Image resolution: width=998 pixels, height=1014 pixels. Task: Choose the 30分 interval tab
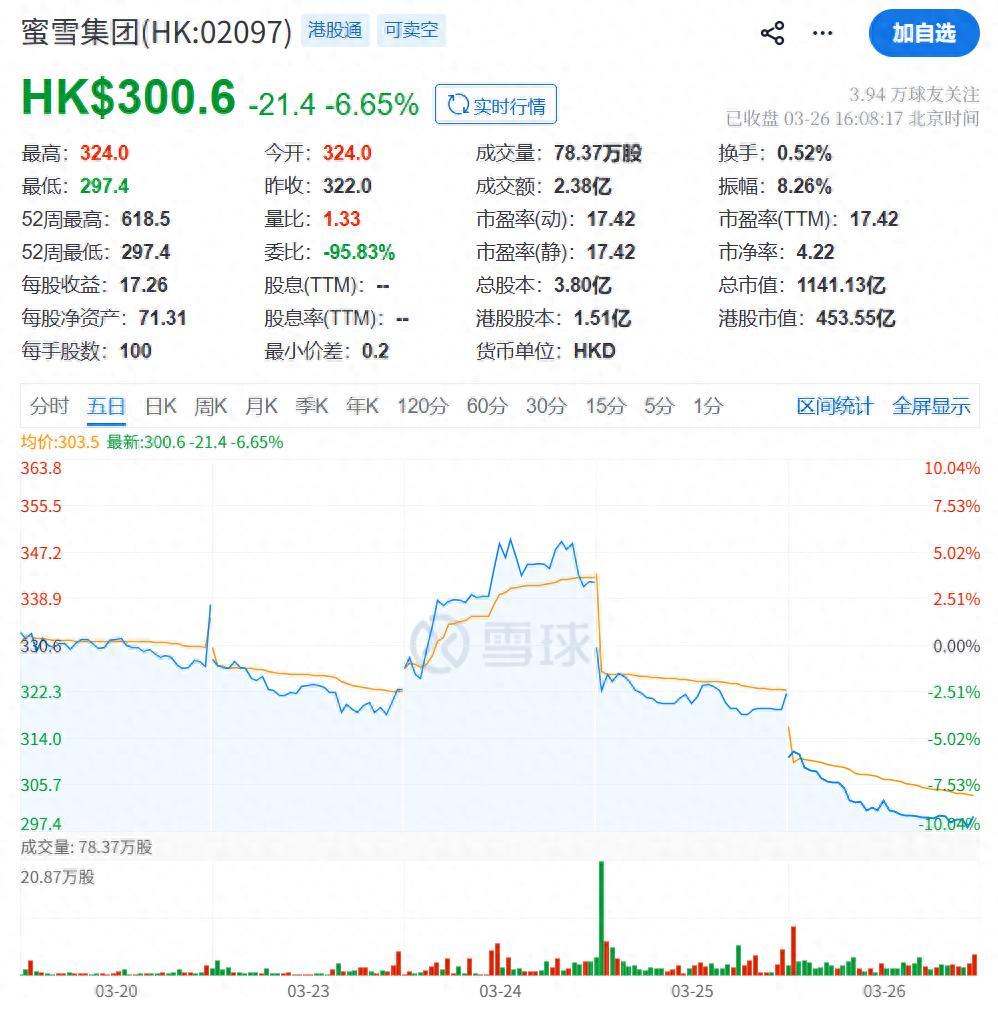coord(546,406)
